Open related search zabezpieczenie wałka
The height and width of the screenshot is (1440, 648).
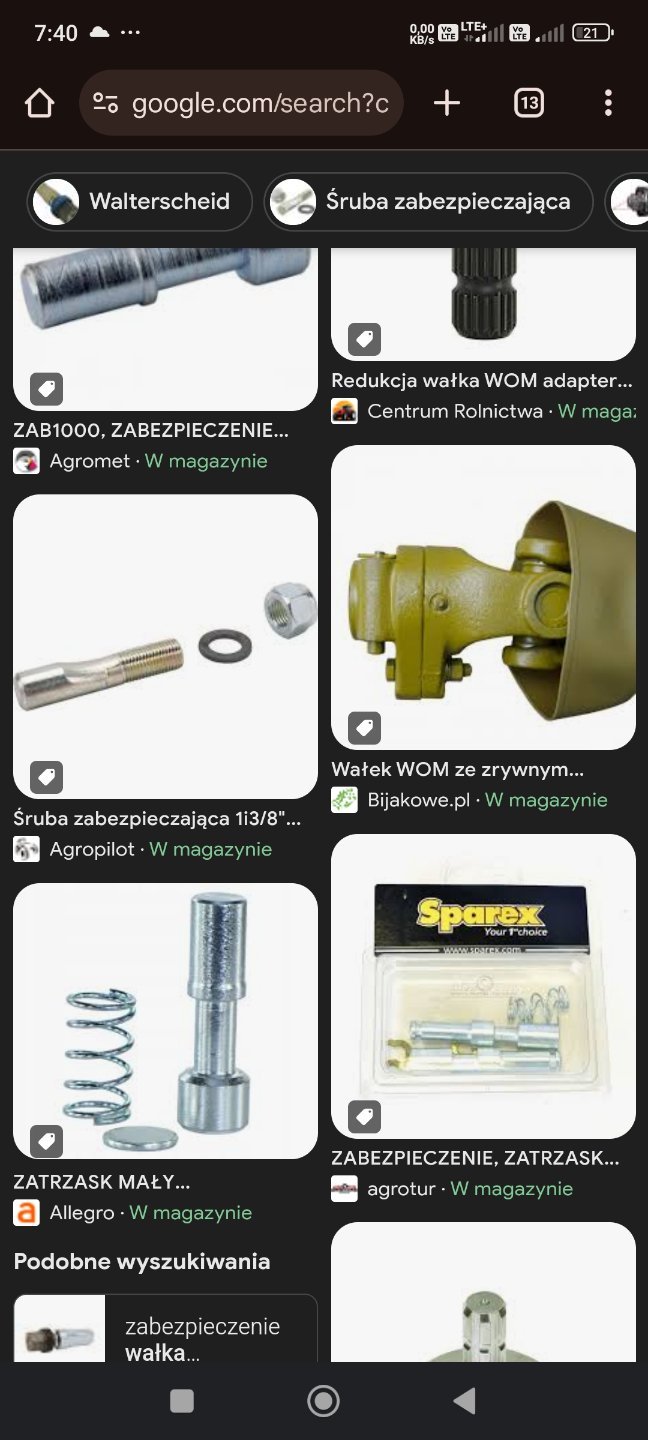165,1330
